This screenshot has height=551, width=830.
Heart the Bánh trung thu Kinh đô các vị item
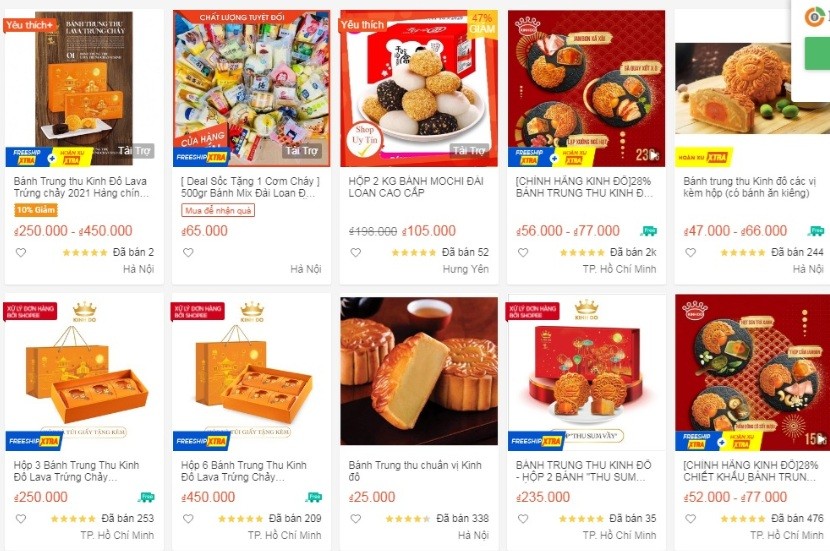pos(690,253)
